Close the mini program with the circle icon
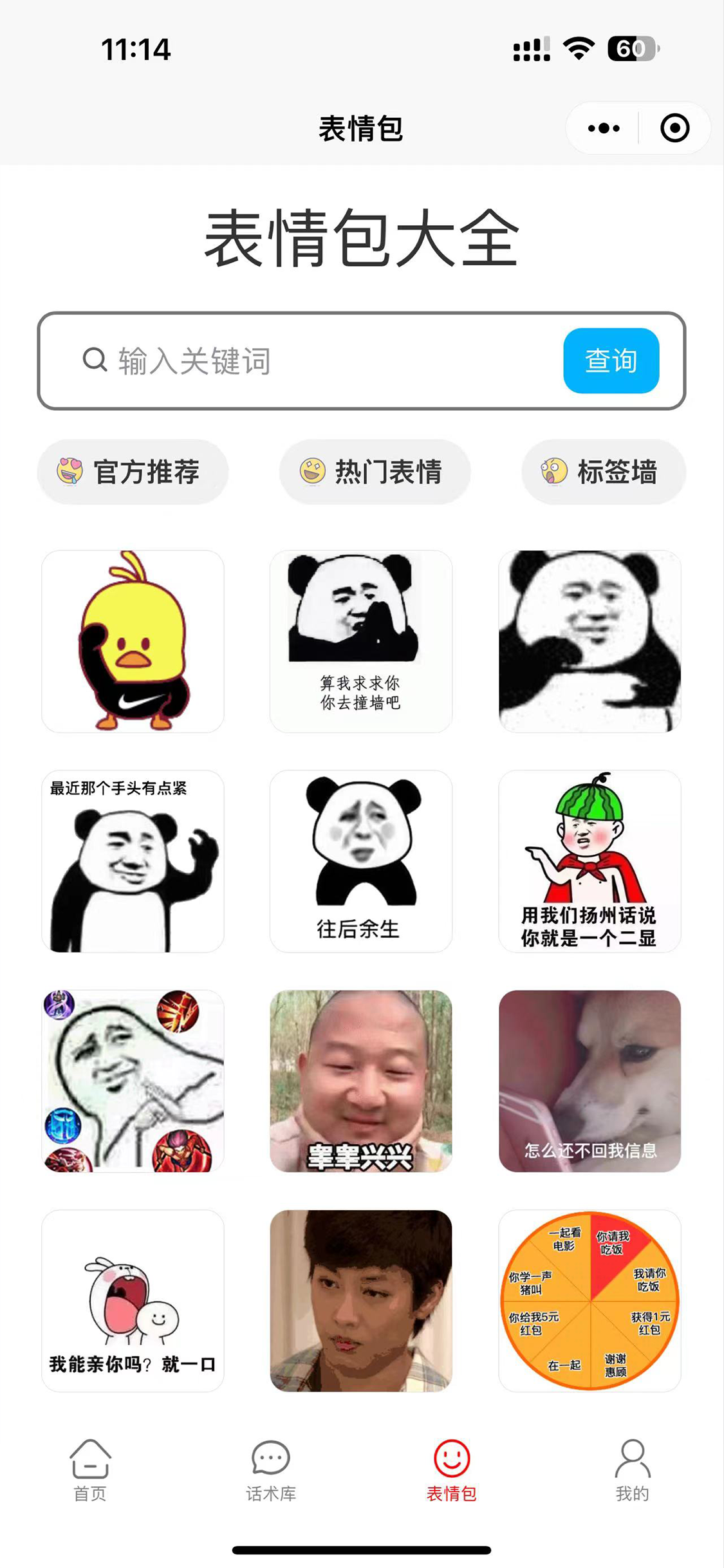 tap(674, 128)
